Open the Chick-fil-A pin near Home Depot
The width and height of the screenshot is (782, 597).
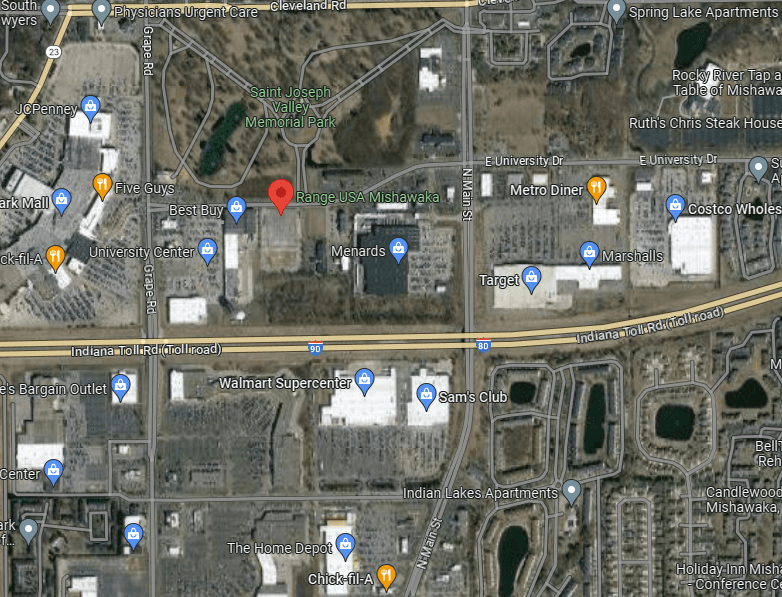pyautogui.click(x=385, y=577)
